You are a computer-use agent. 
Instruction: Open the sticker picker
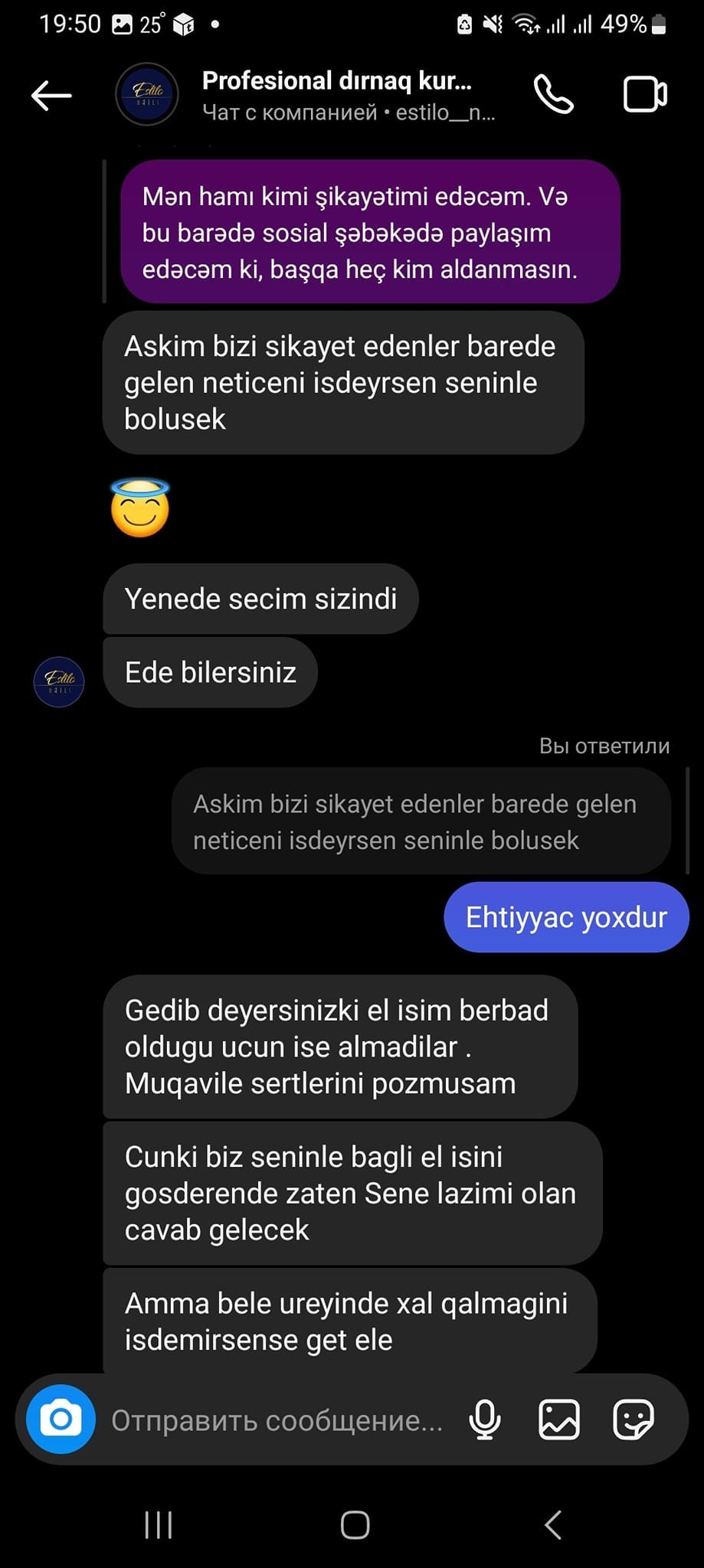[x=634, y=1420]
